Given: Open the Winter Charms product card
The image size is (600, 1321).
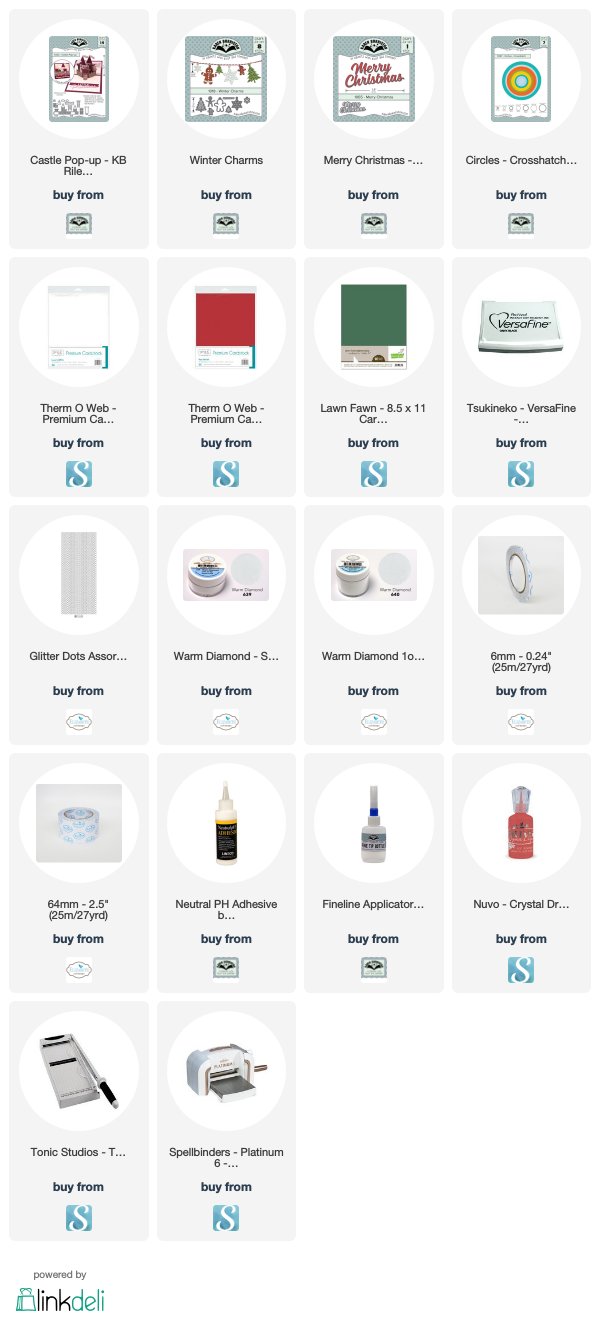Looking at the screenshot, I should point(227,129).
